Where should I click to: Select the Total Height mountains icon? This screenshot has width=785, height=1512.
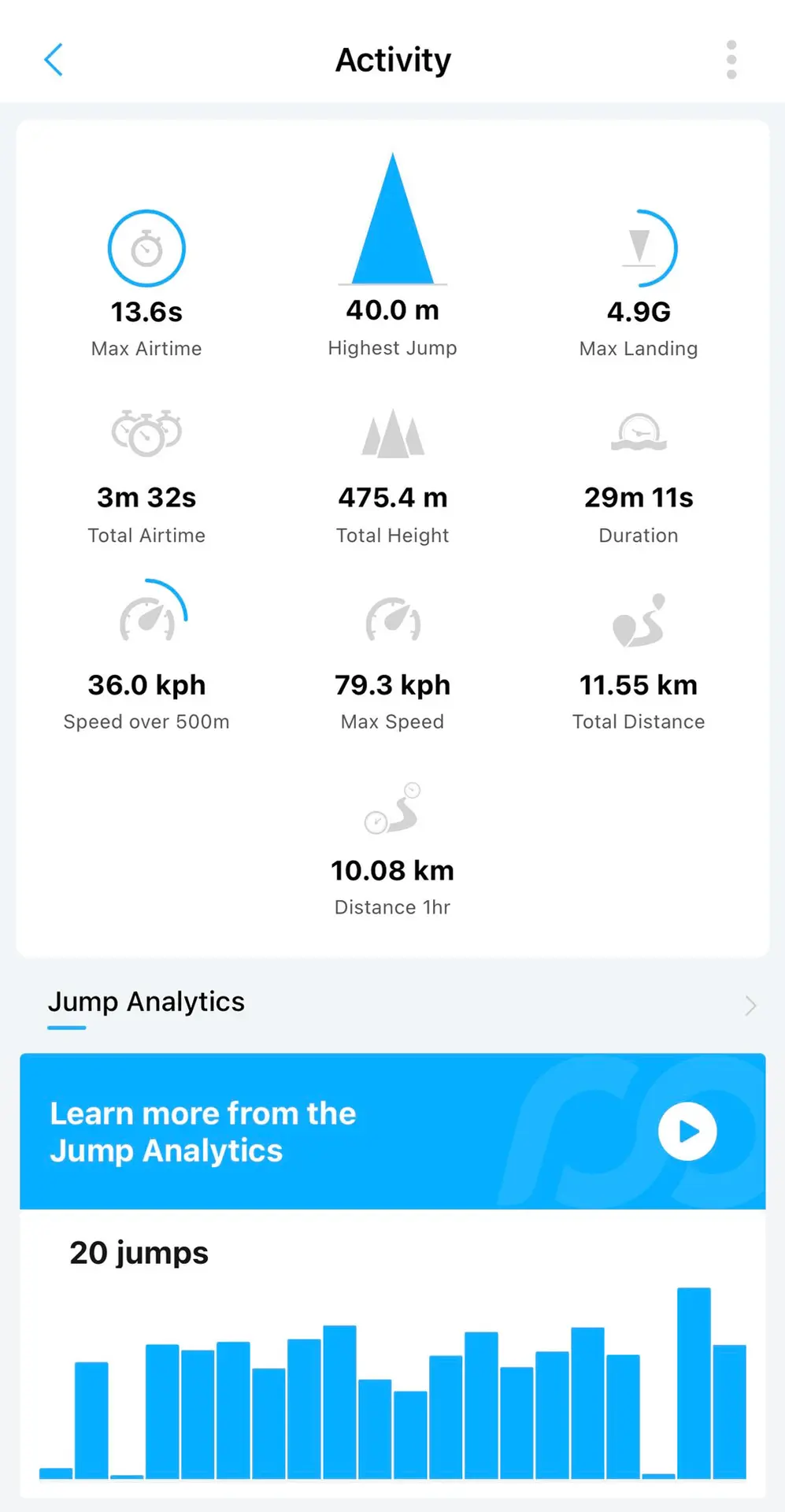[x=393, y=433]
